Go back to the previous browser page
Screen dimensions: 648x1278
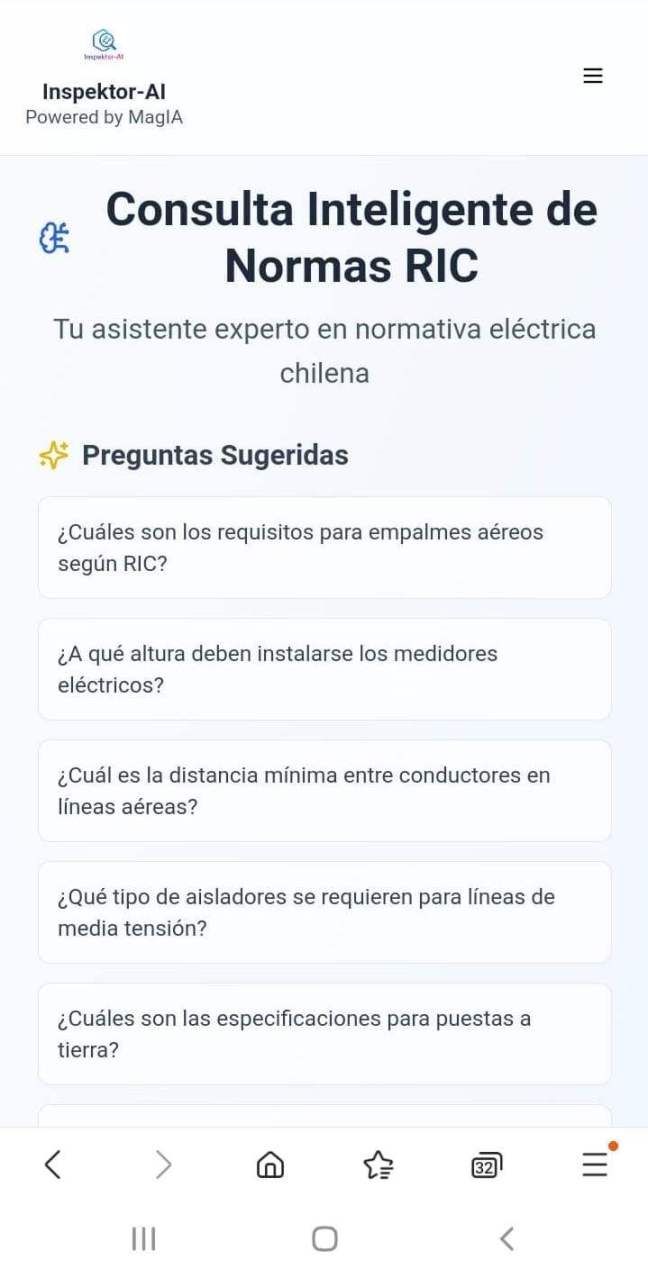(x=53, y=1164)
